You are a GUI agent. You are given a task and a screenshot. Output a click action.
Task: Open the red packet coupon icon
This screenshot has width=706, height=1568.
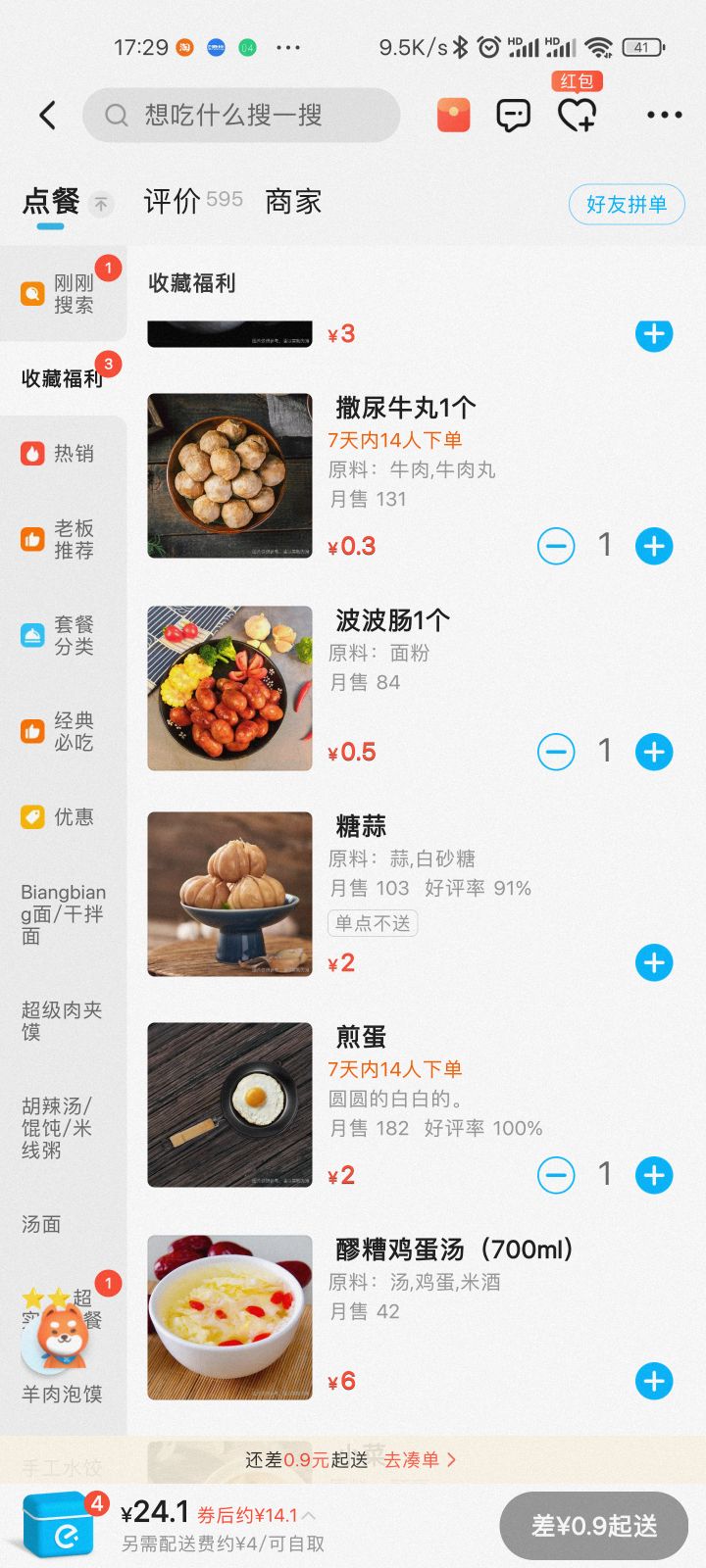coord(453,115)
